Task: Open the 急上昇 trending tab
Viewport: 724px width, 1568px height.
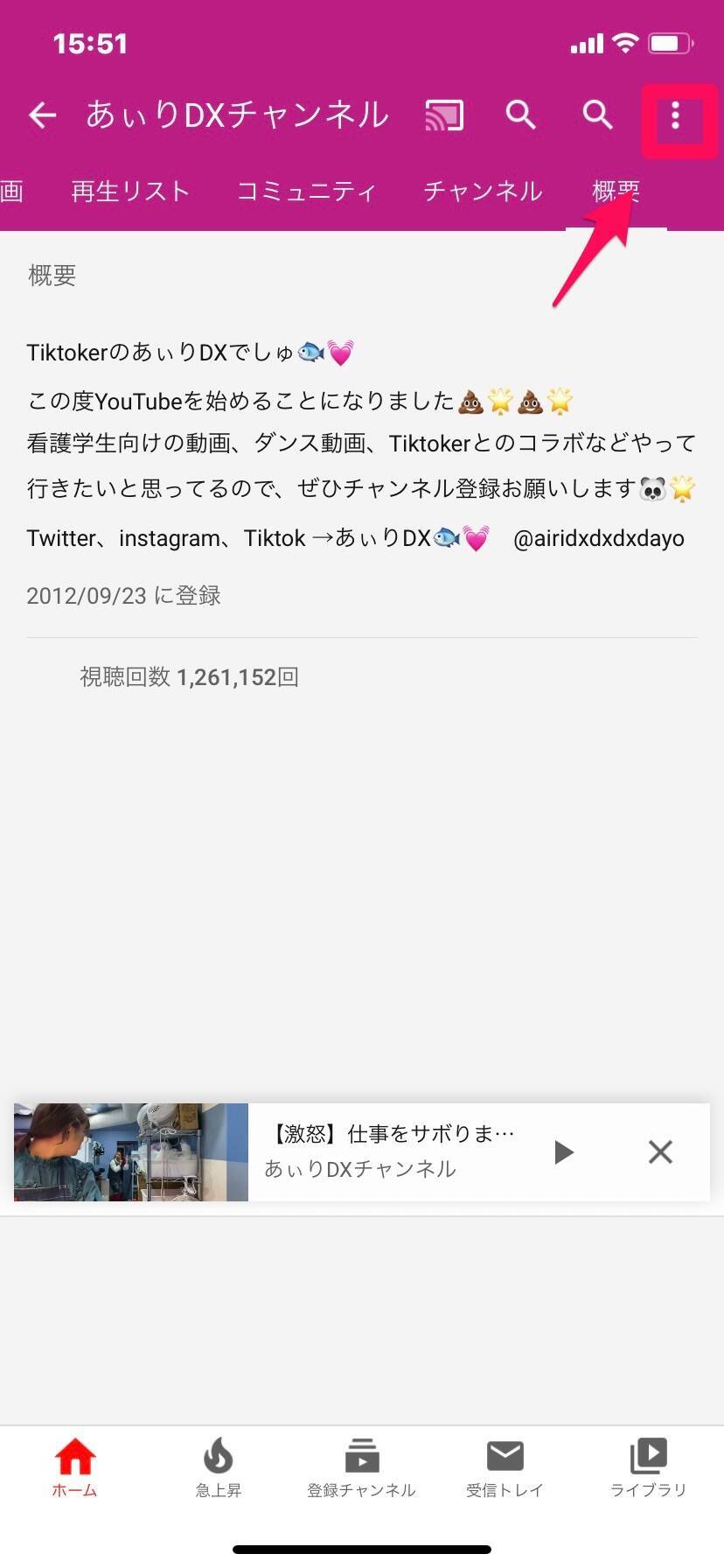Action: (x=218, y=1467)
